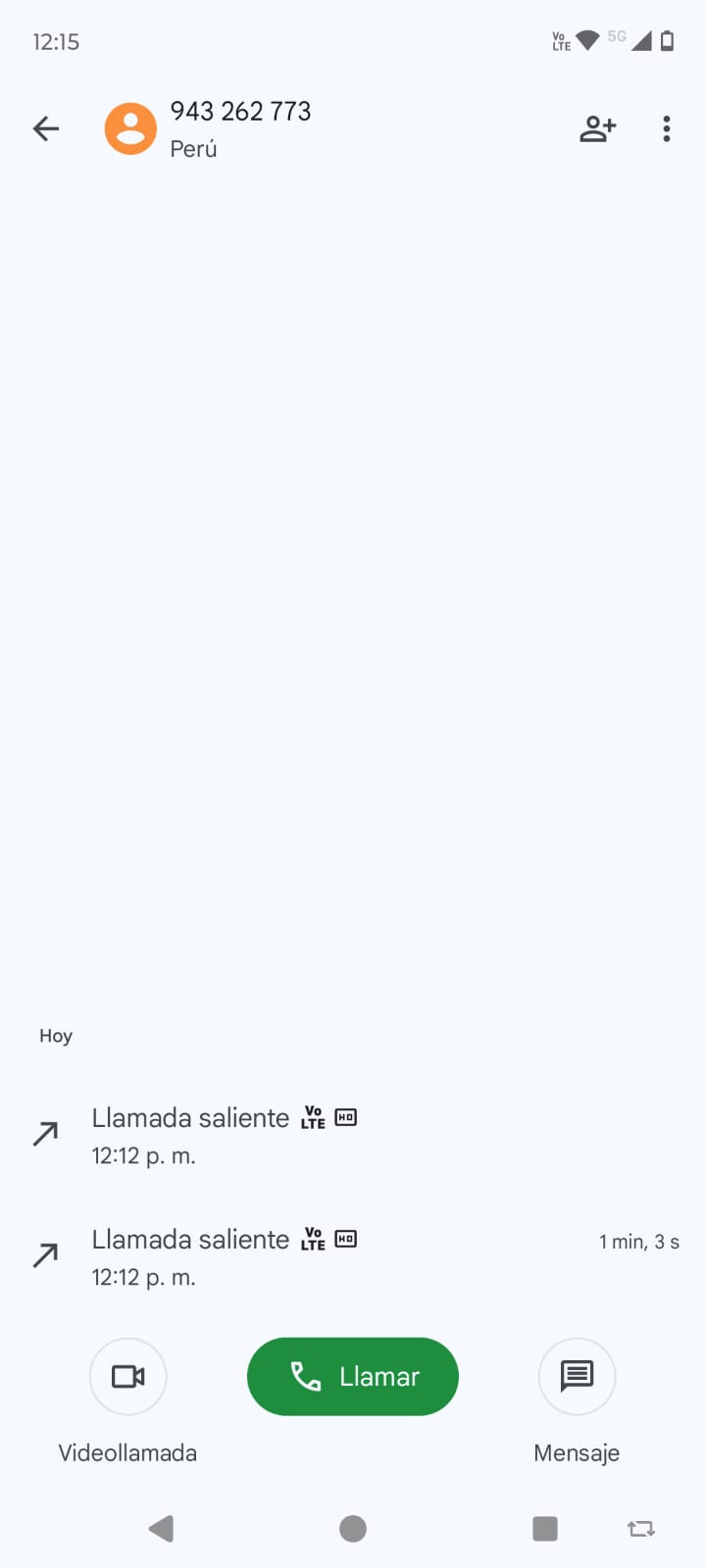Start a Videollamada with this number
The width and height of the screenshot is (706, 1568).
click(127, 1376)
